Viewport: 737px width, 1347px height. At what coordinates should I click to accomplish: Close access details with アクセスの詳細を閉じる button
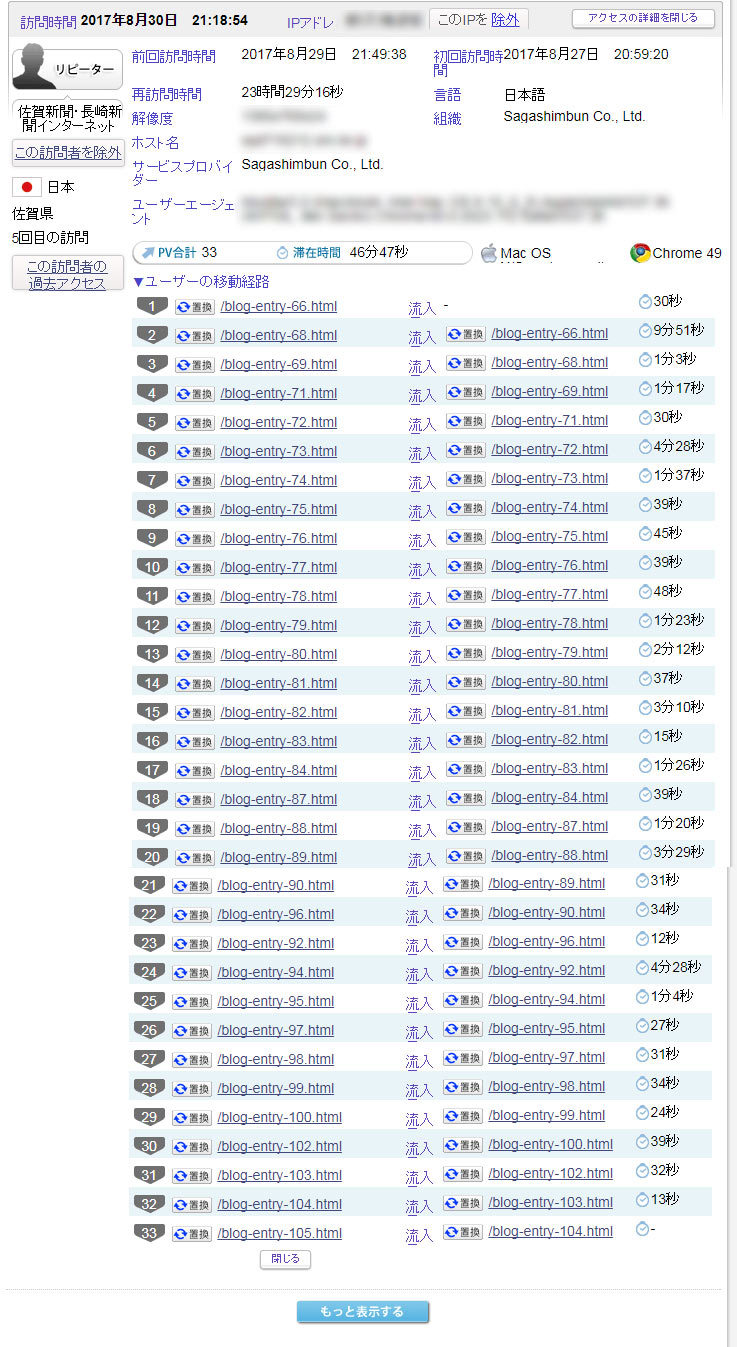coord(643,18)
